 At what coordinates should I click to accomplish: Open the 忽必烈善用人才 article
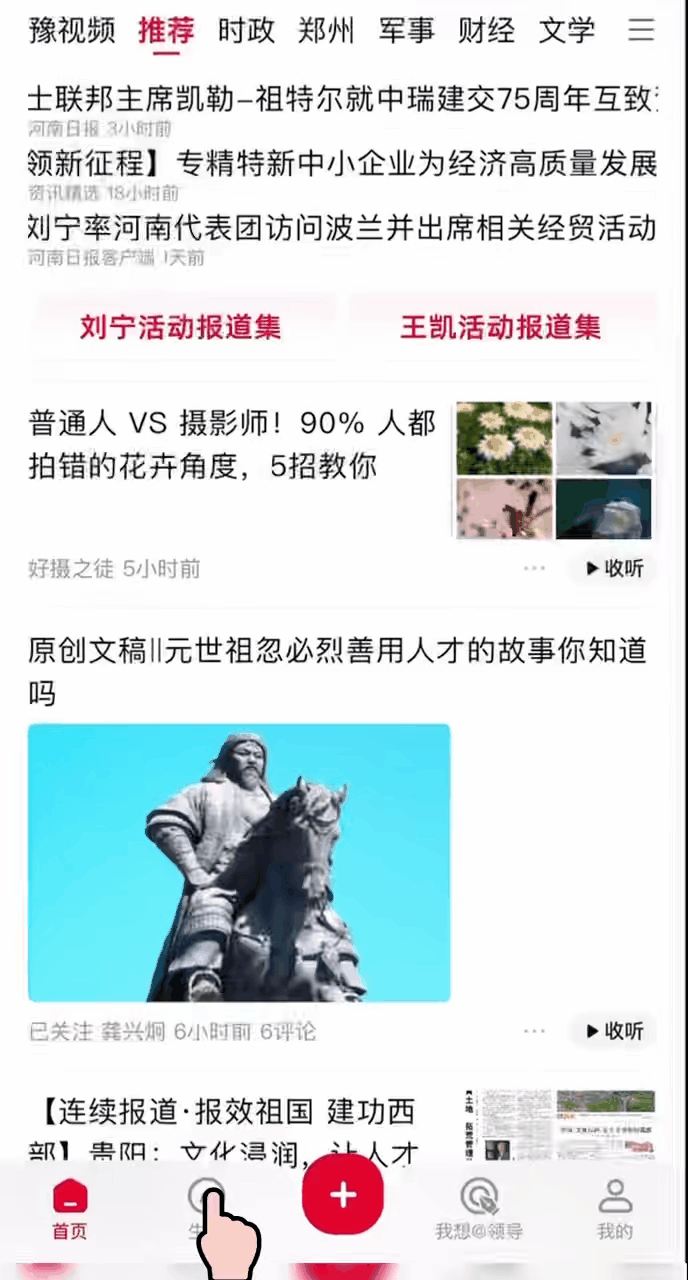click(336, 671)
